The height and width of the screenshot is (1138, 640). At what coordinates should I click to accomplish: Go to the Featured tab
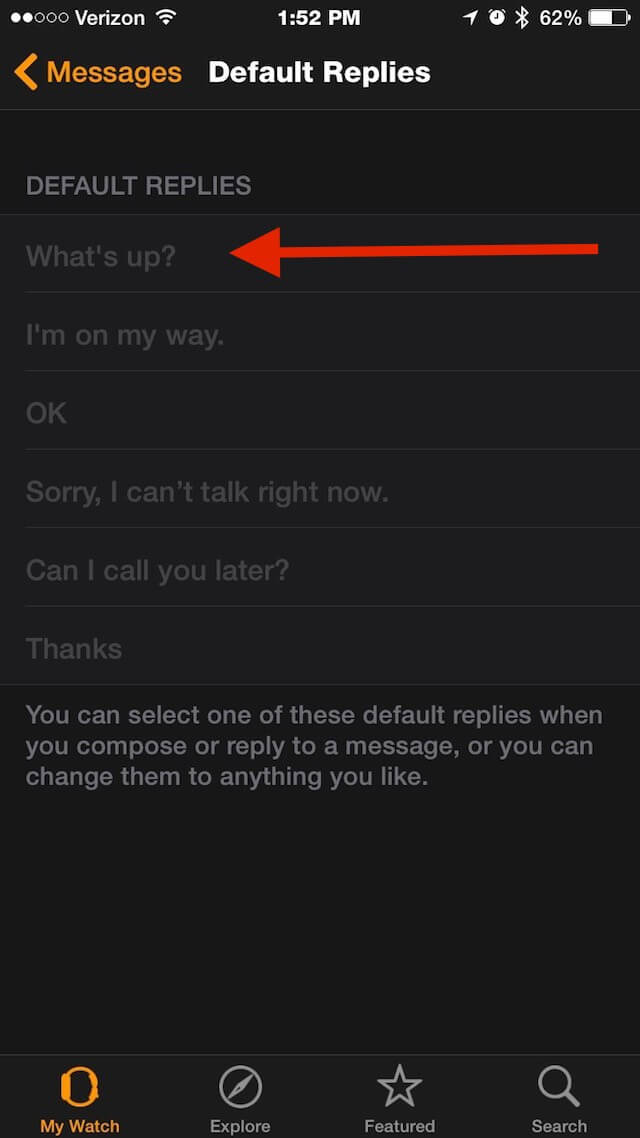tap(400, 1098)
